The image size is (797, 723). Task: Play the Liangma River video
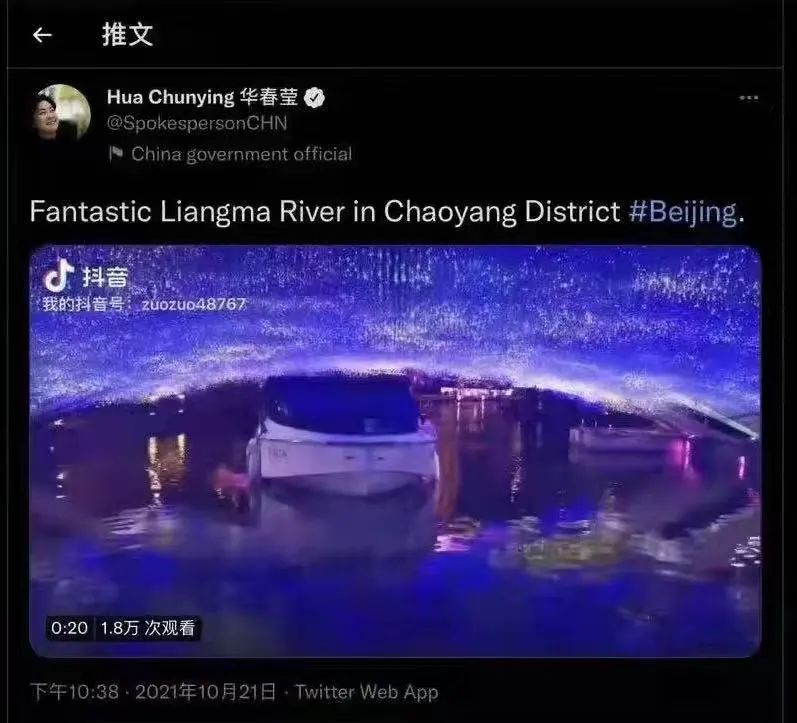click(395, 450)
